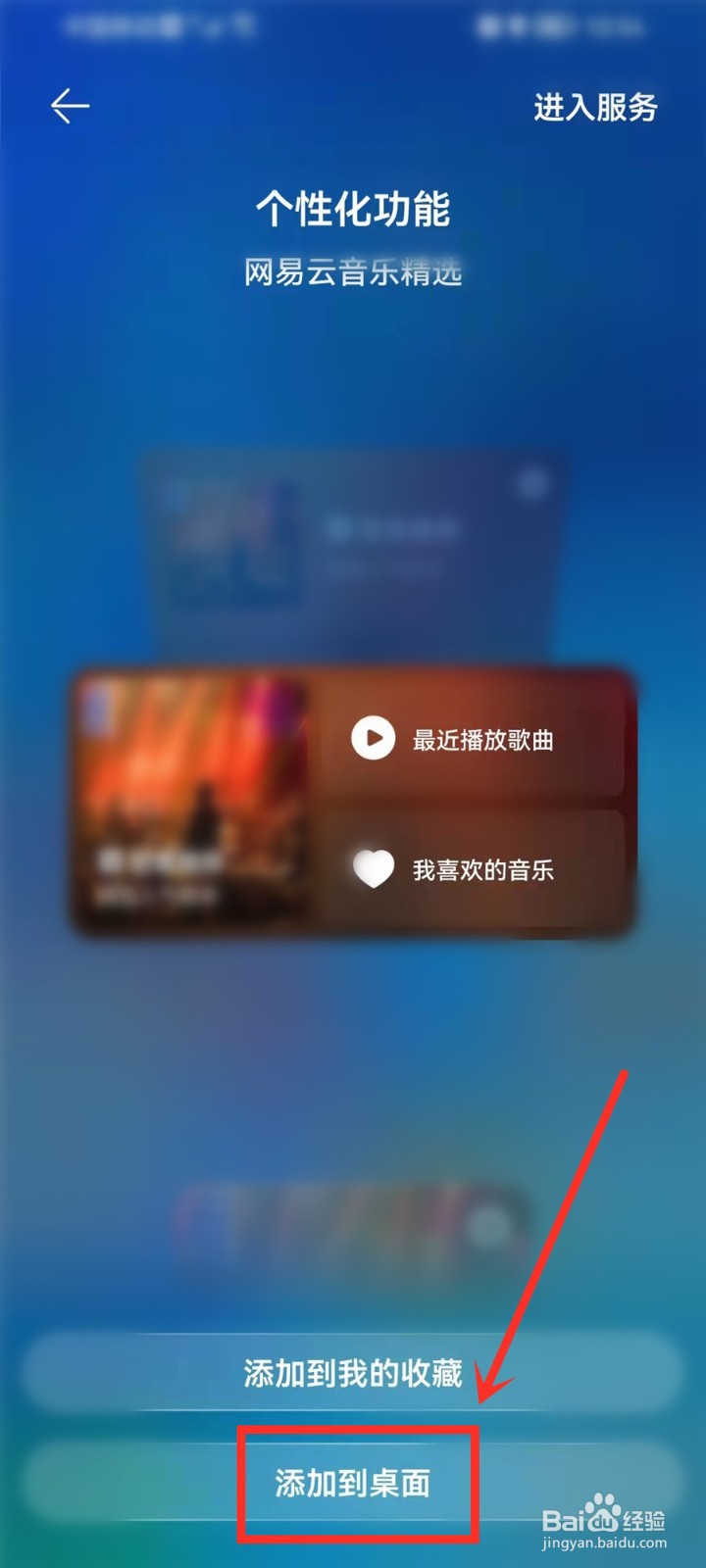The image size is (706, 1568).
Task: Tap 添加到我的收藏 button
Action: tap(353, 1372)
